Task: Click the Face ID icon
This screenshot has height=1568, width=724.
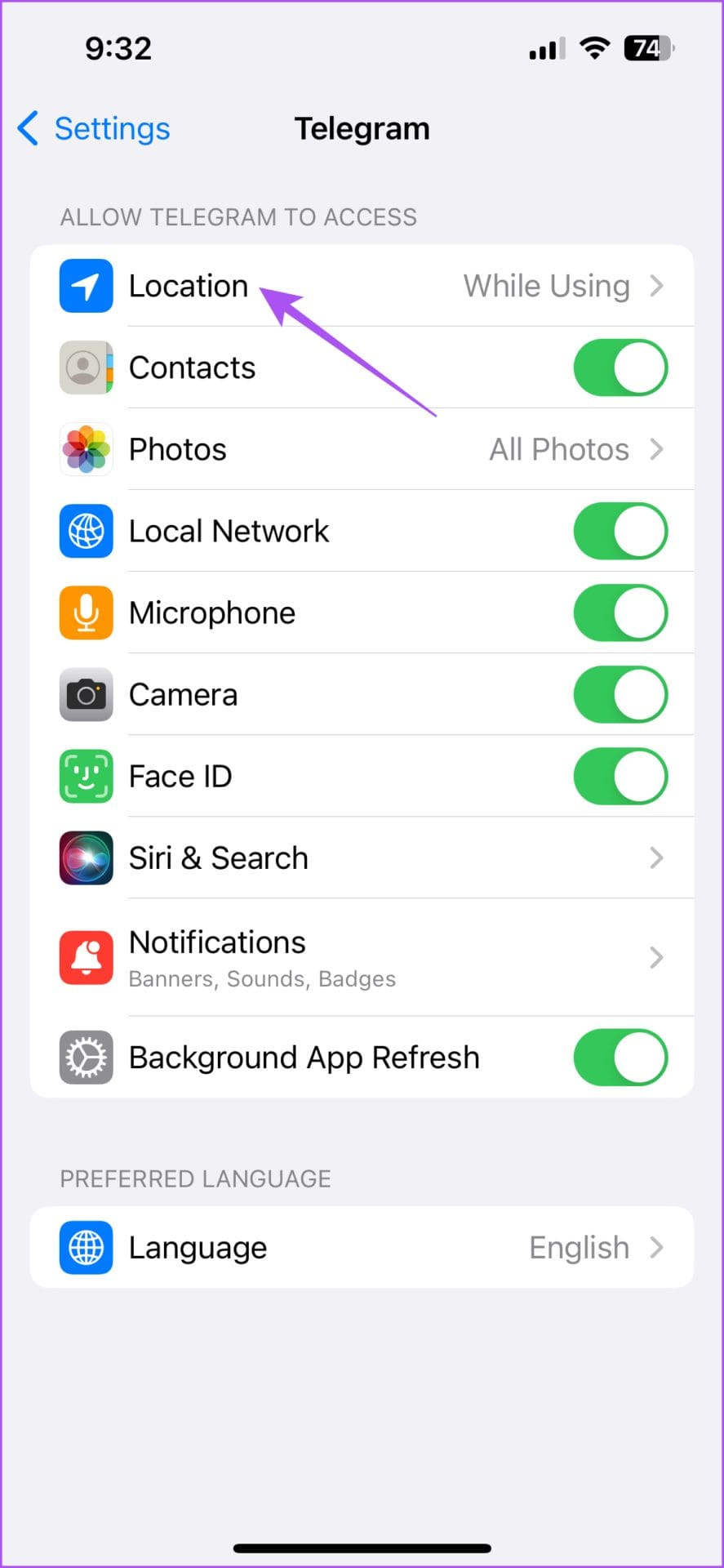Action: 86,776
